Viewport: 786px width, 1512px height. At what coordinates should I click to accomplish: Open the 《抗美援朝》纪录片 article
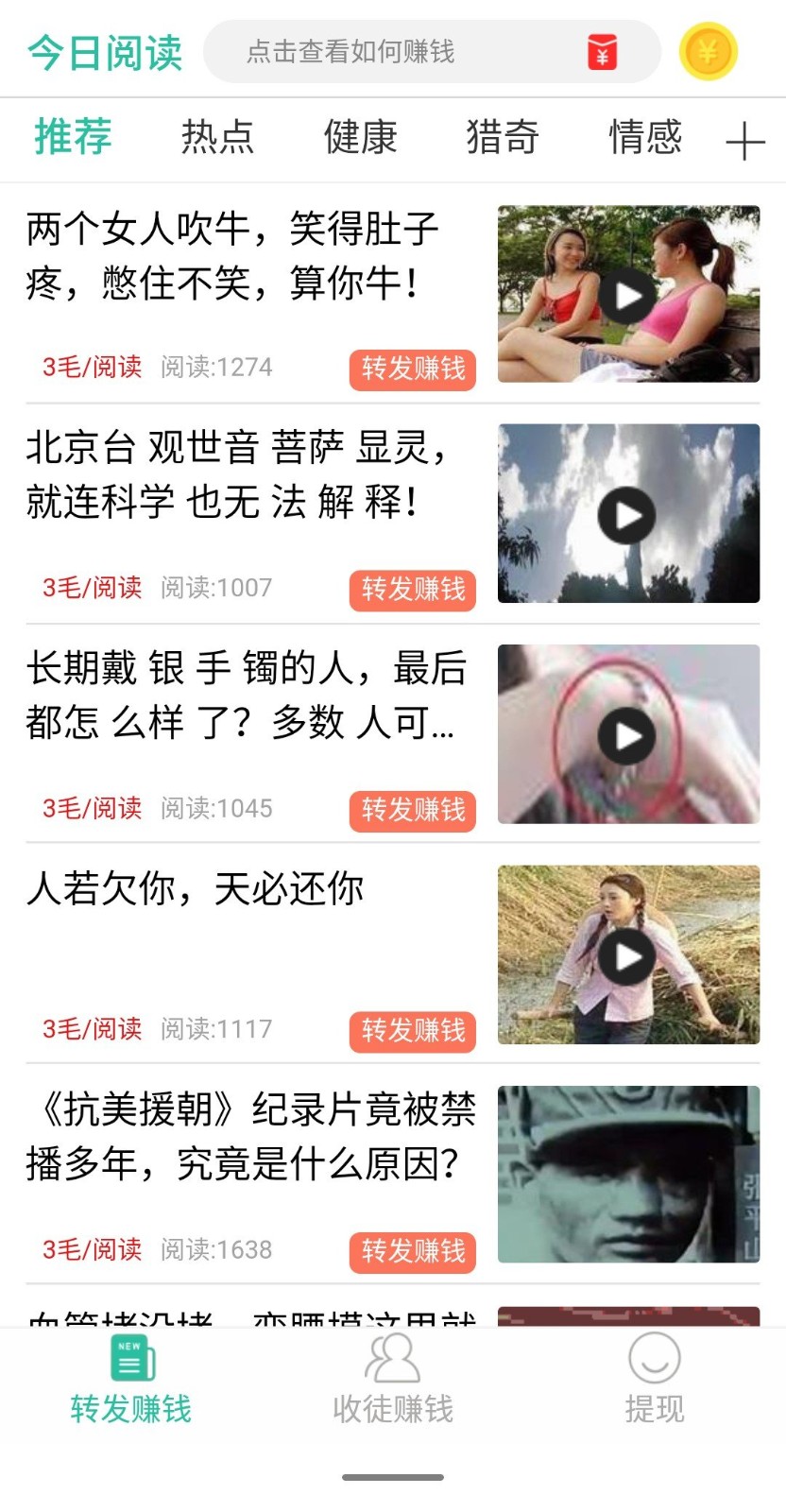[x=251, y=1137]
